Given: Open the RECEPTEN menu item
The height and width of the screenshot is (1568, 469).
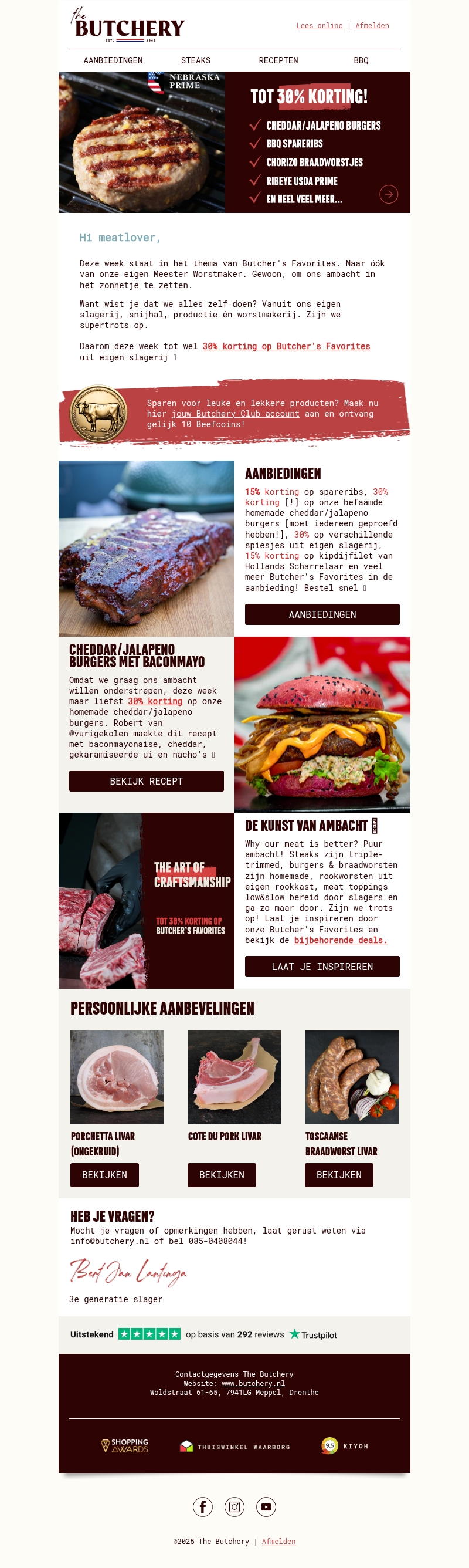Looking at the screenshot, I should tap(278, 60).
